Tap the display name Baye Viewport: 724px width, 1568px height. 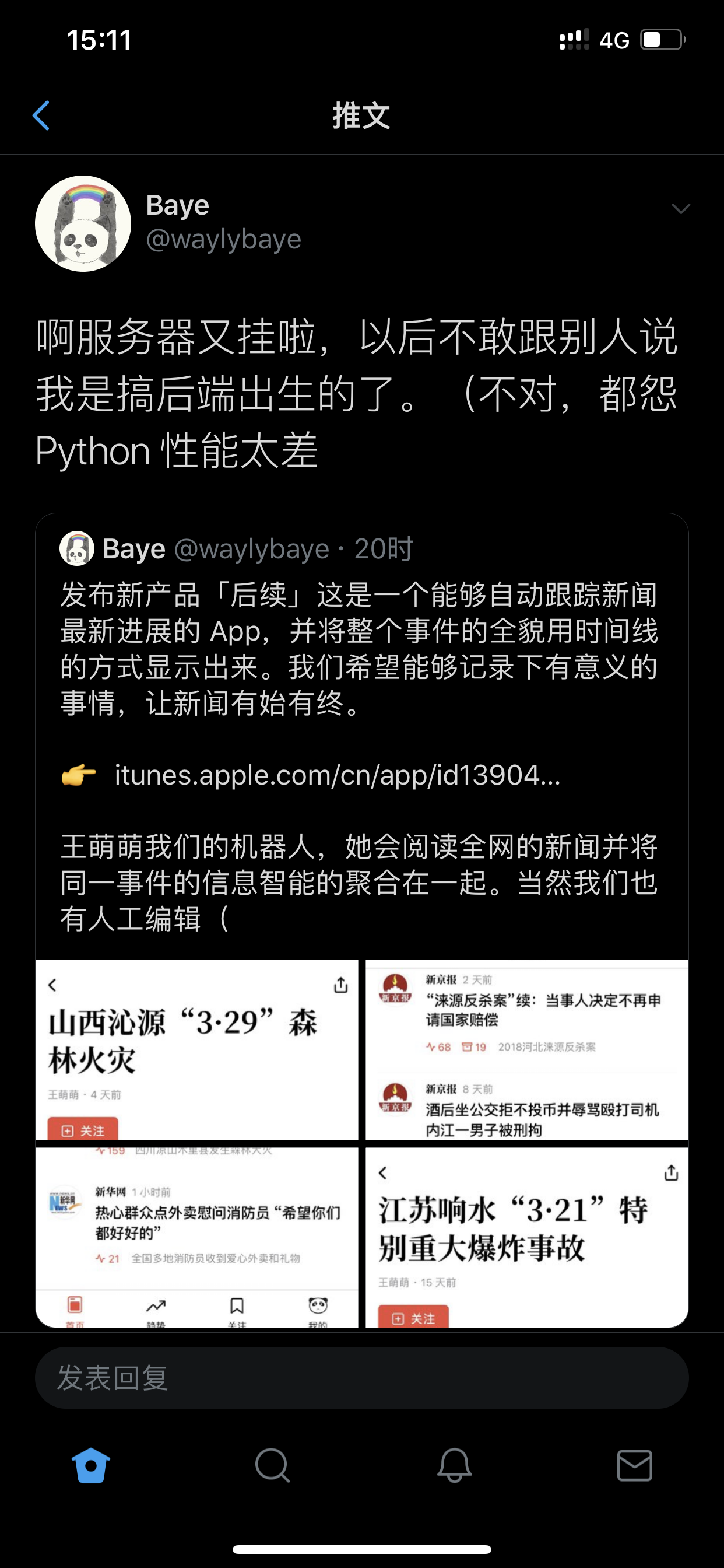177,205
